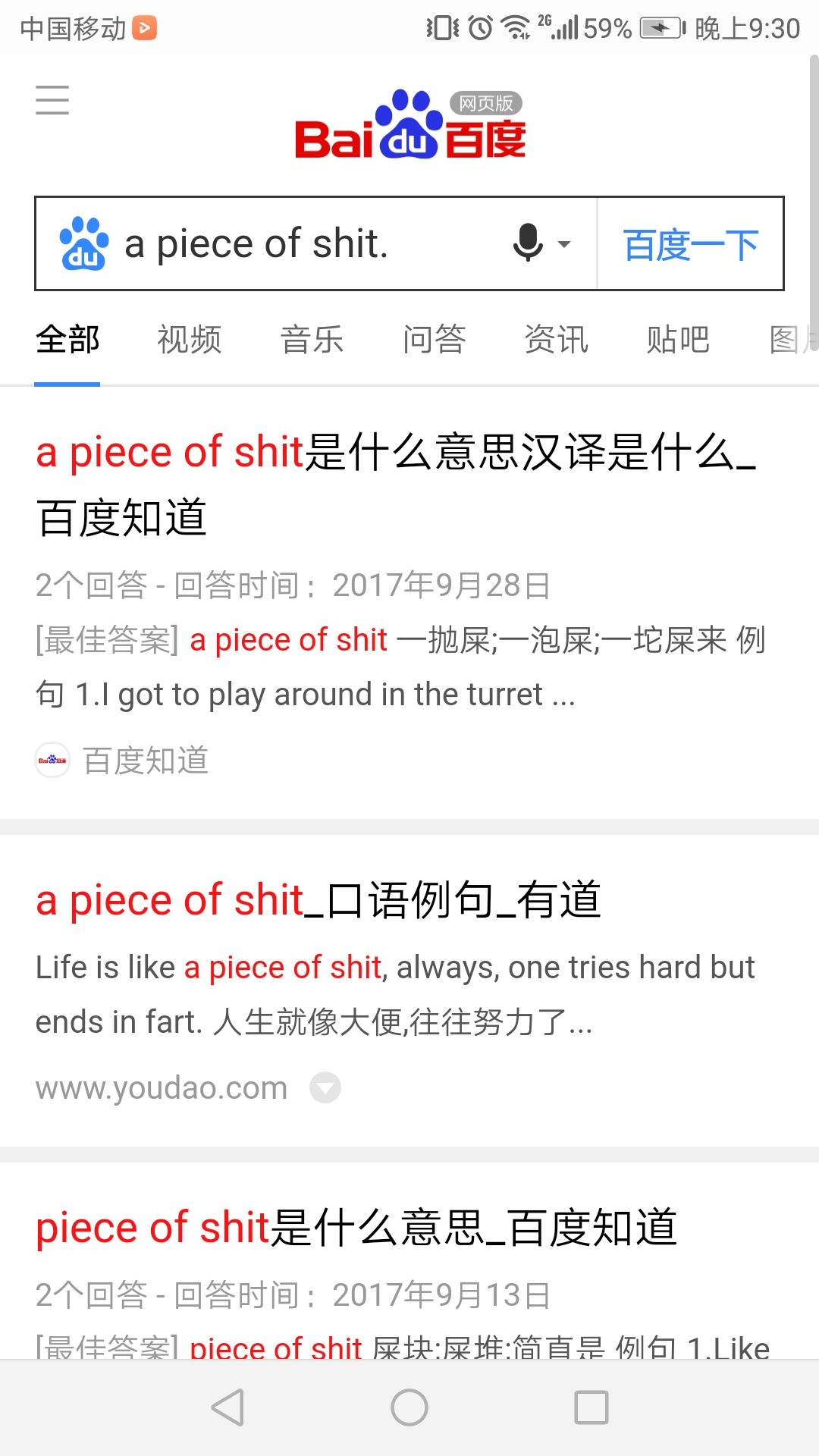Open the recent apps overview
Screen dimensions: 819x1456
point(591,1407)
